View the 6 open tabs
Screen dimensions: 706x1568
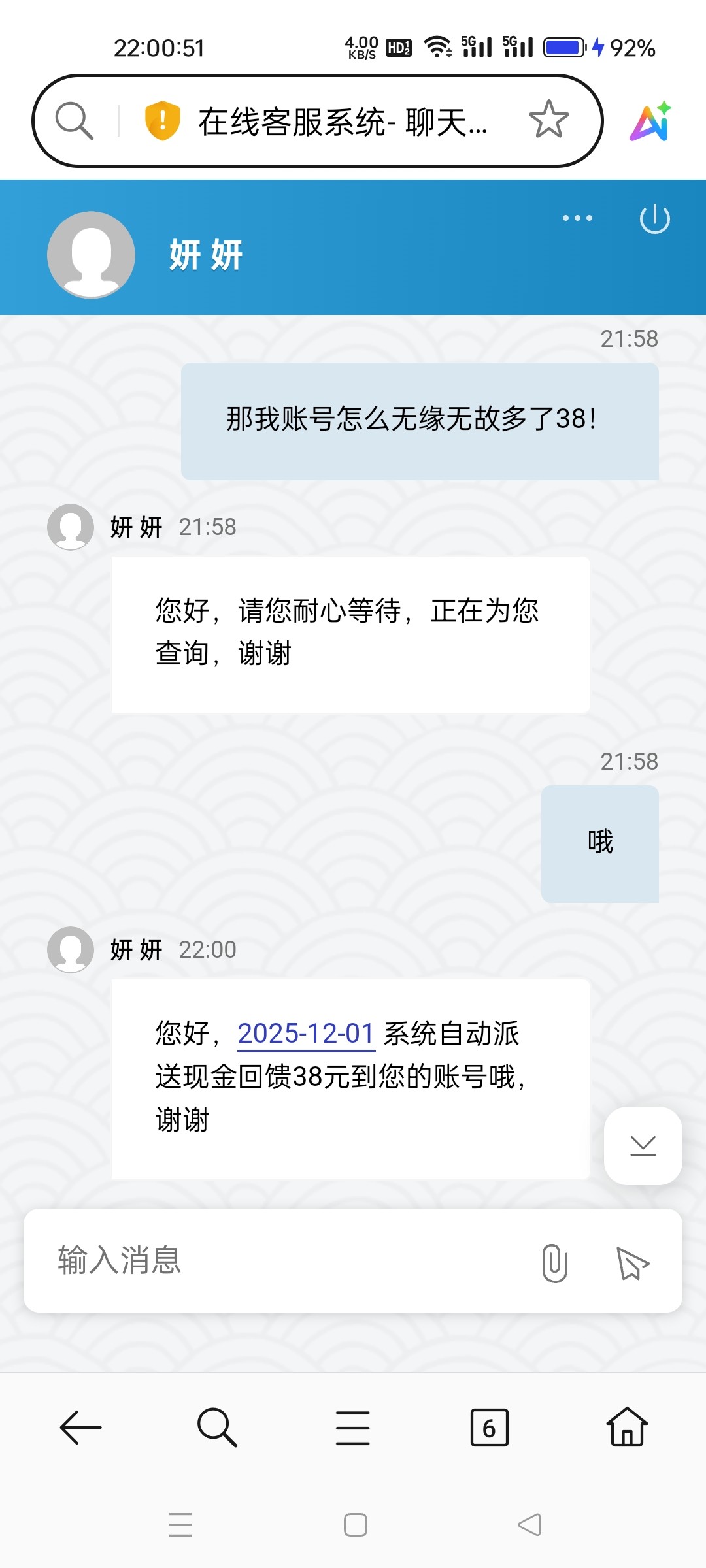coord(489,1428)
